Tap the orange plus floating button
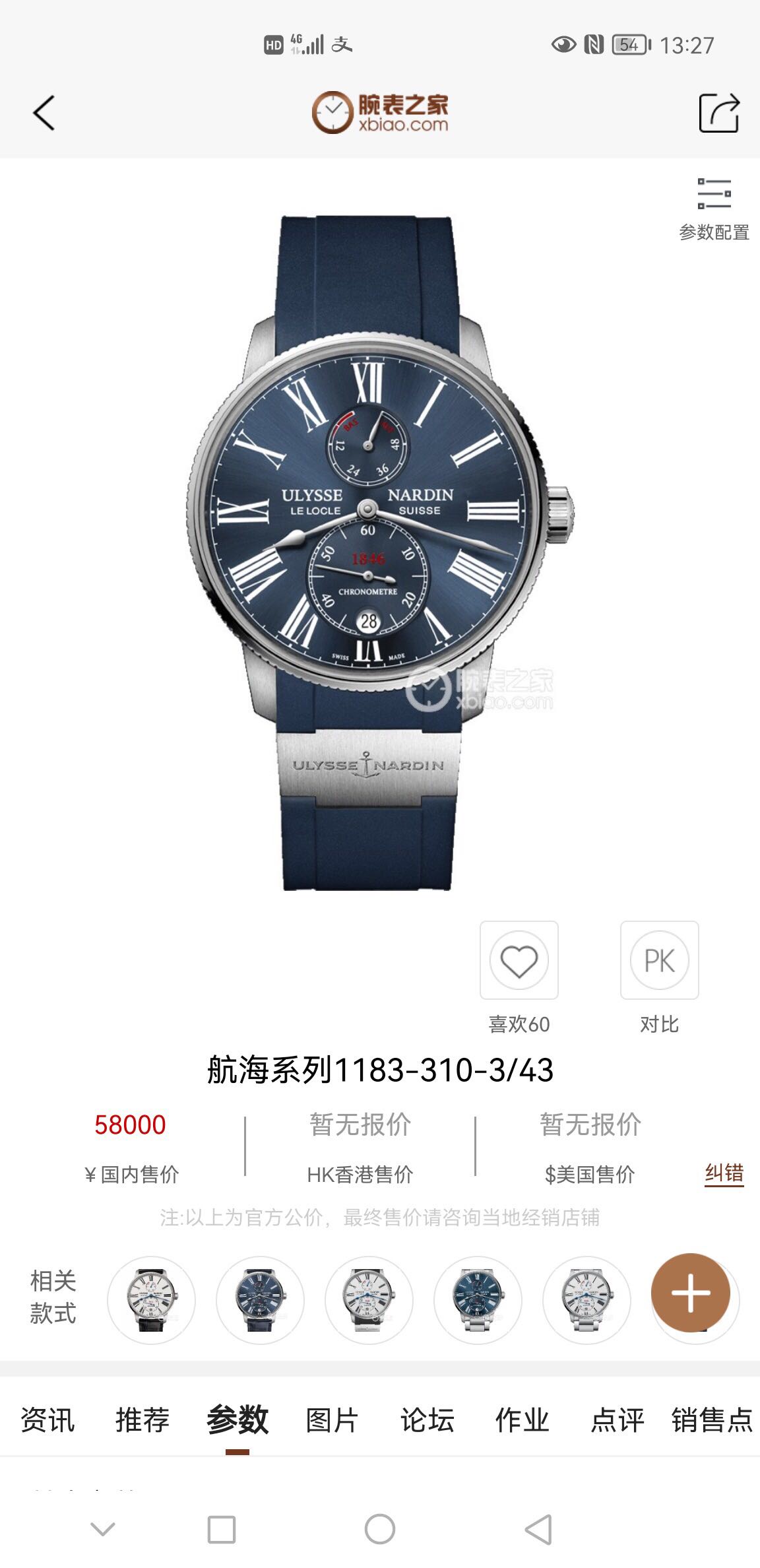 tap(690, 1293)
